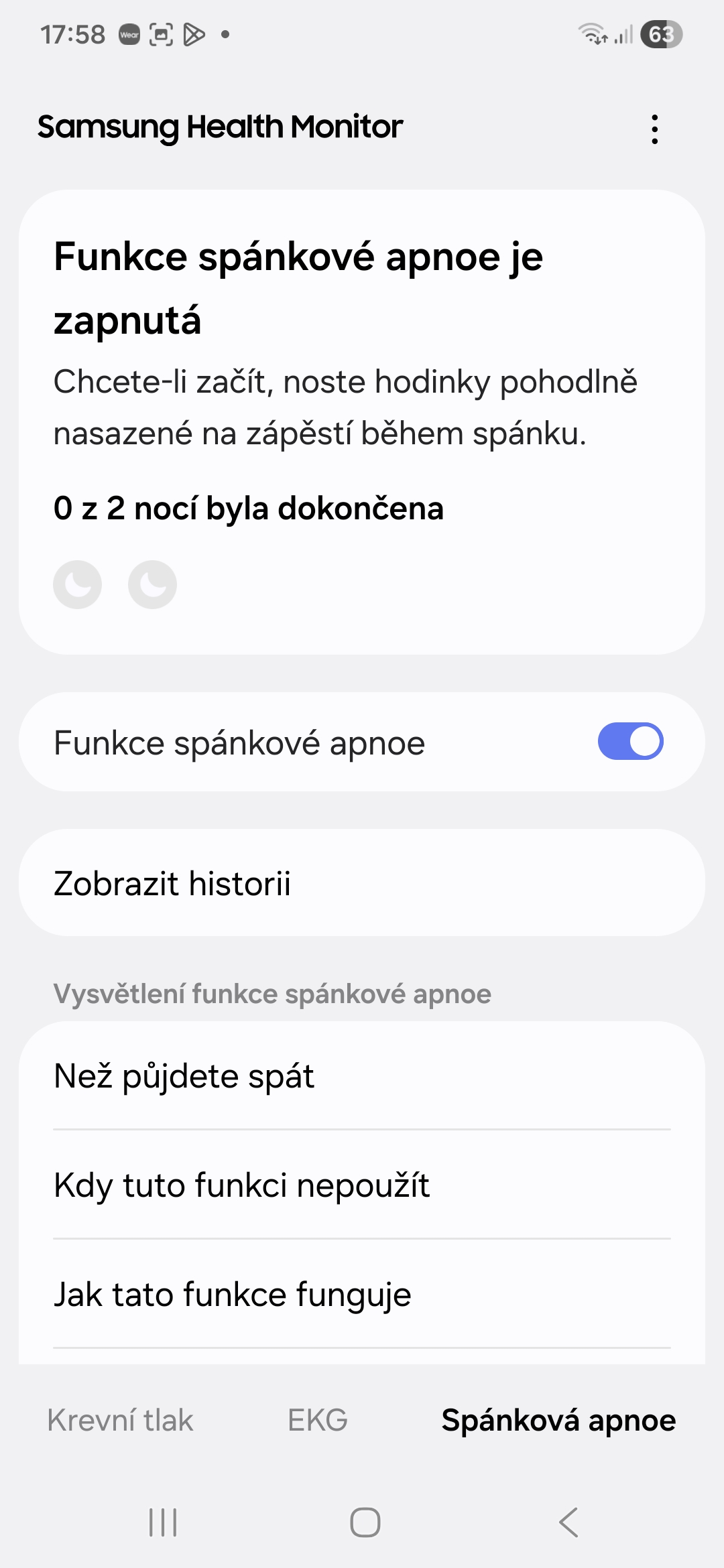Open Než půjdete spát explanation
724x1568 pixels.
click(x=362, y=1076)
